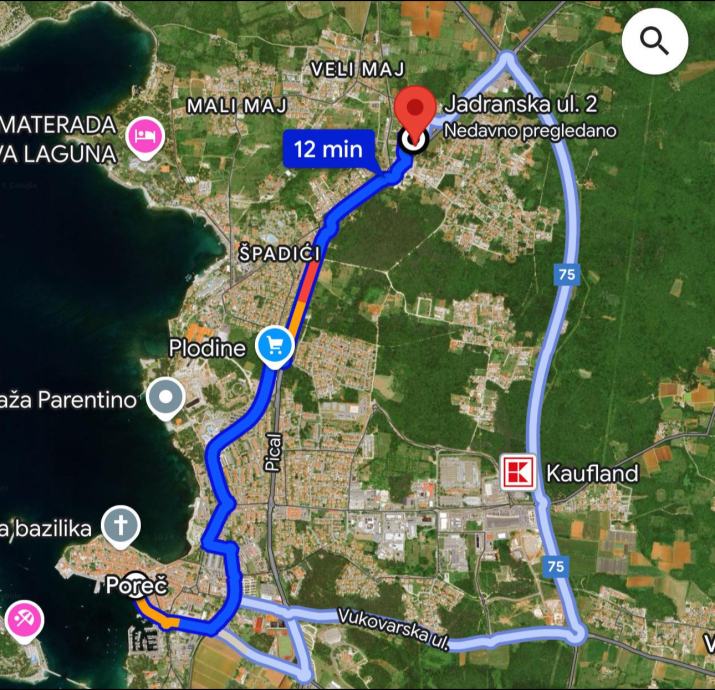Select the 12 min route label
Viewport: 715px width, 690px height.
(x=327, y=150)
